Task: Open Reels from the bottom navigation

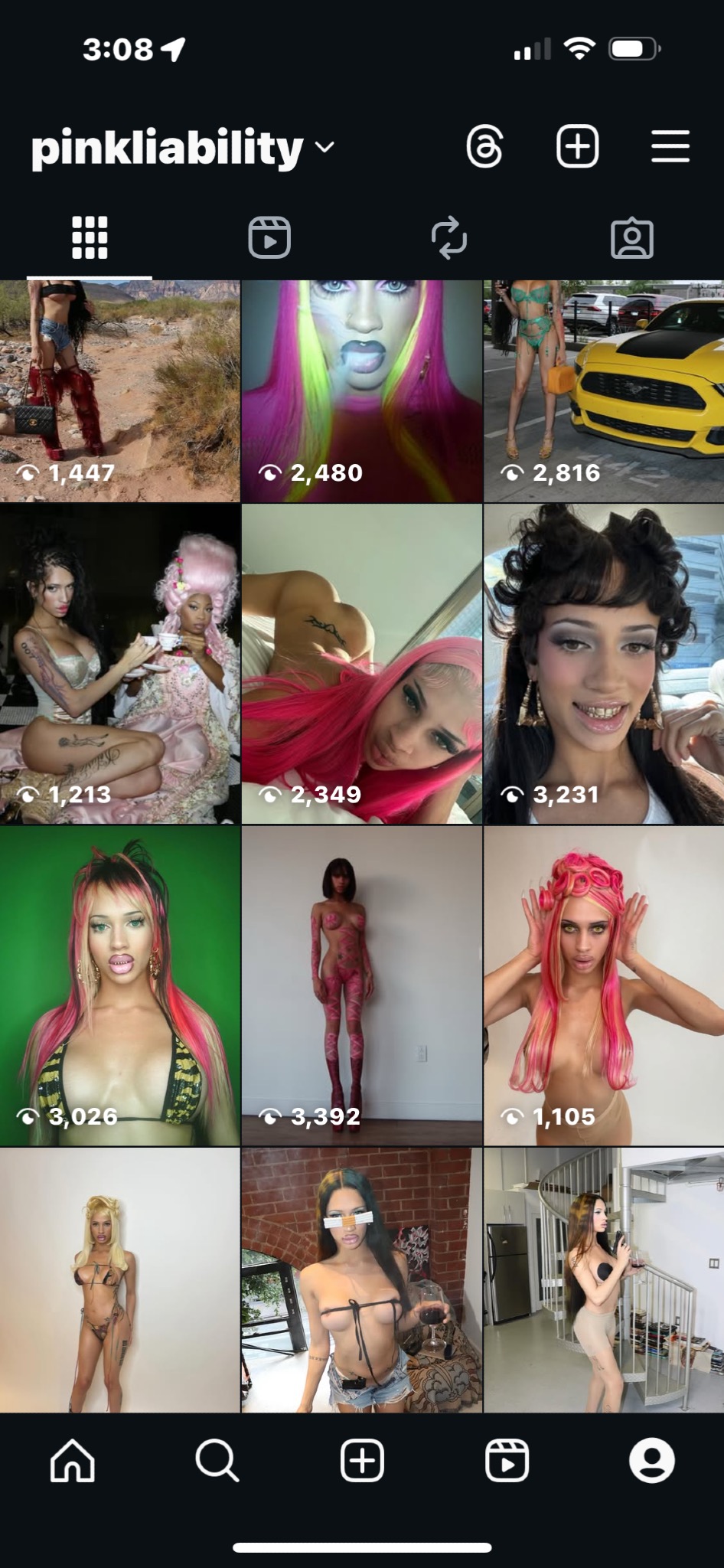Action: pyautogui.click(x=507, y=1460)
